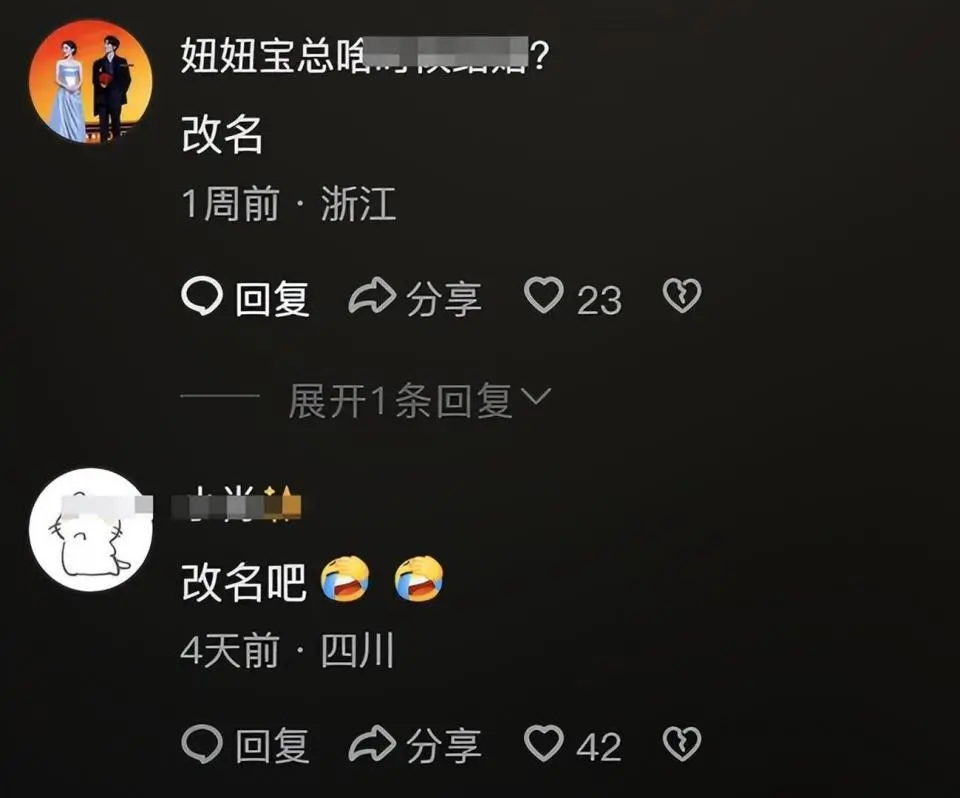Viewport: 960px width, 798px height.
Task: Open the couple photo avatar profile
Action: (x=90, y=80)
